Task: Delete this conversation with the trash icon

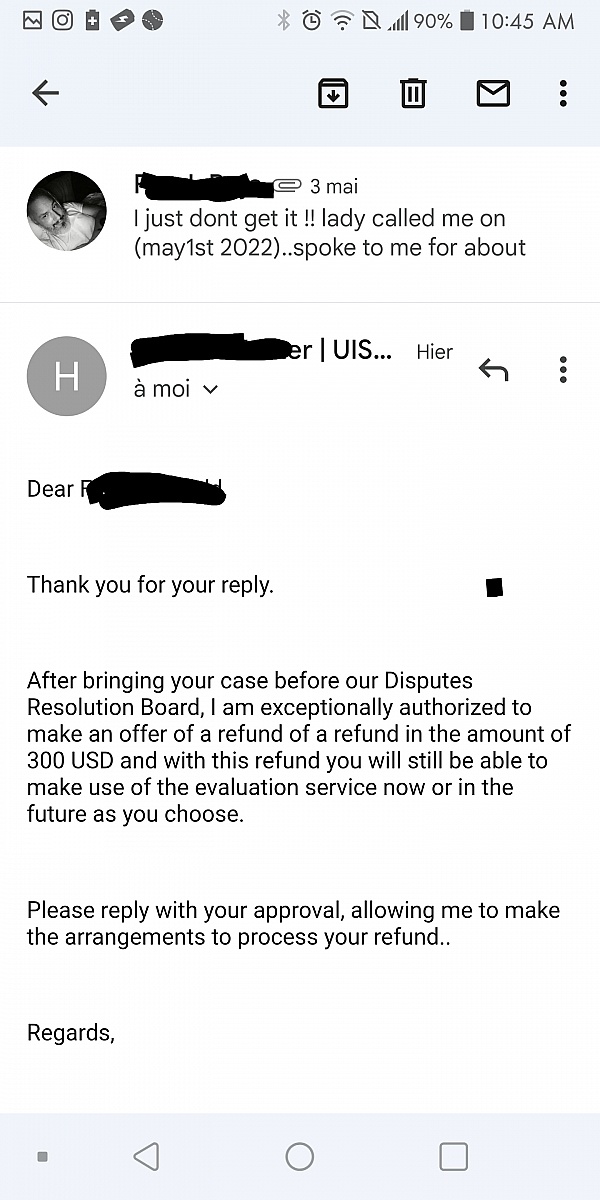Action: 413,94
